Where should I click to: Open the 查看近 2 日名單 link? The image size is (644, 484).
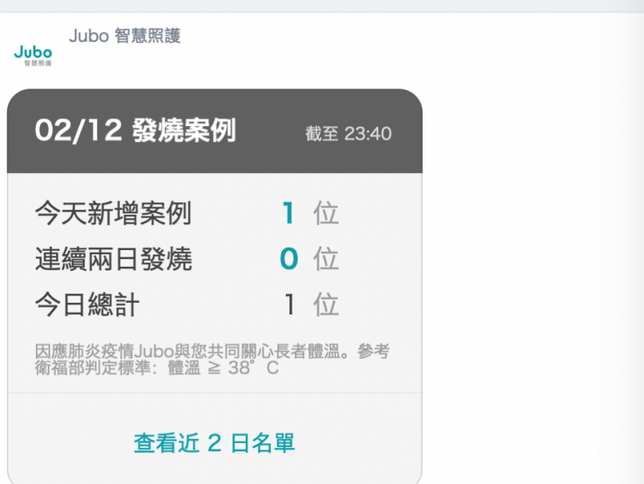(x=214, y=443)
